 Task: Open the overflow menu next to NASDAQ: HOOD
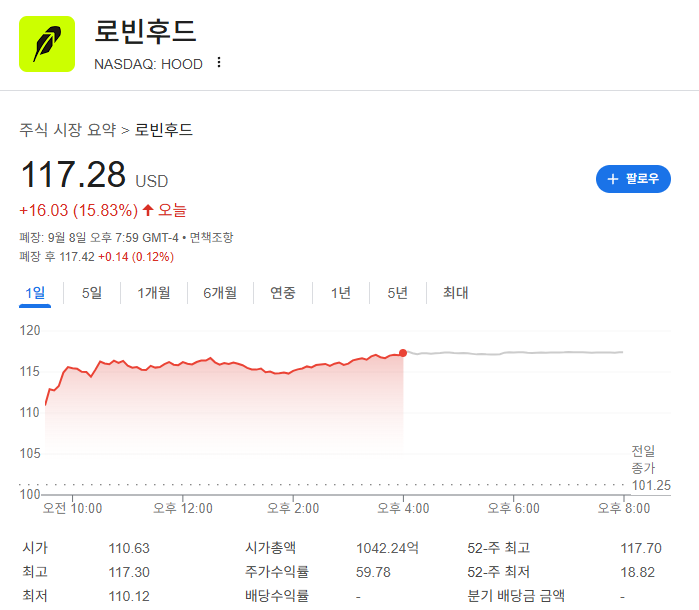[219, 63]
